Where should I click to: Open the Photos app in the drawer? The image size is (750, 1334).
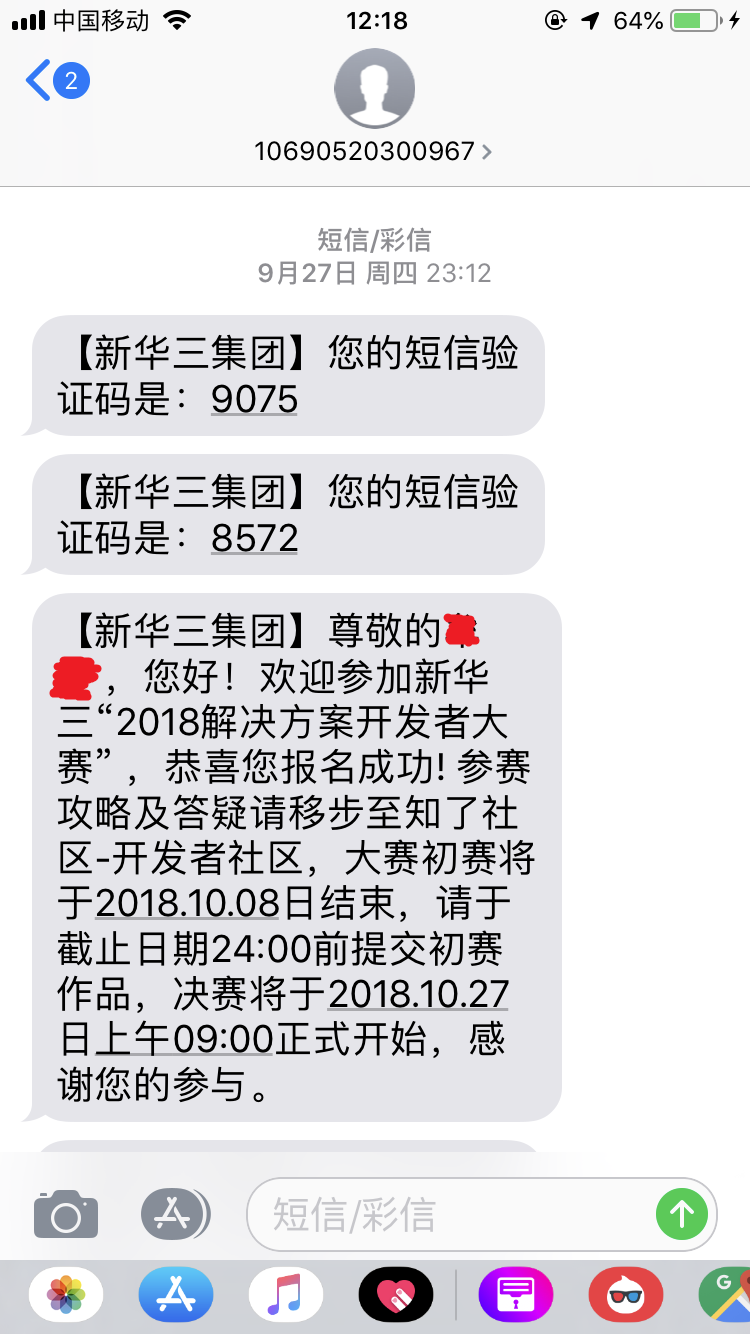click(x=66, y=1295)
